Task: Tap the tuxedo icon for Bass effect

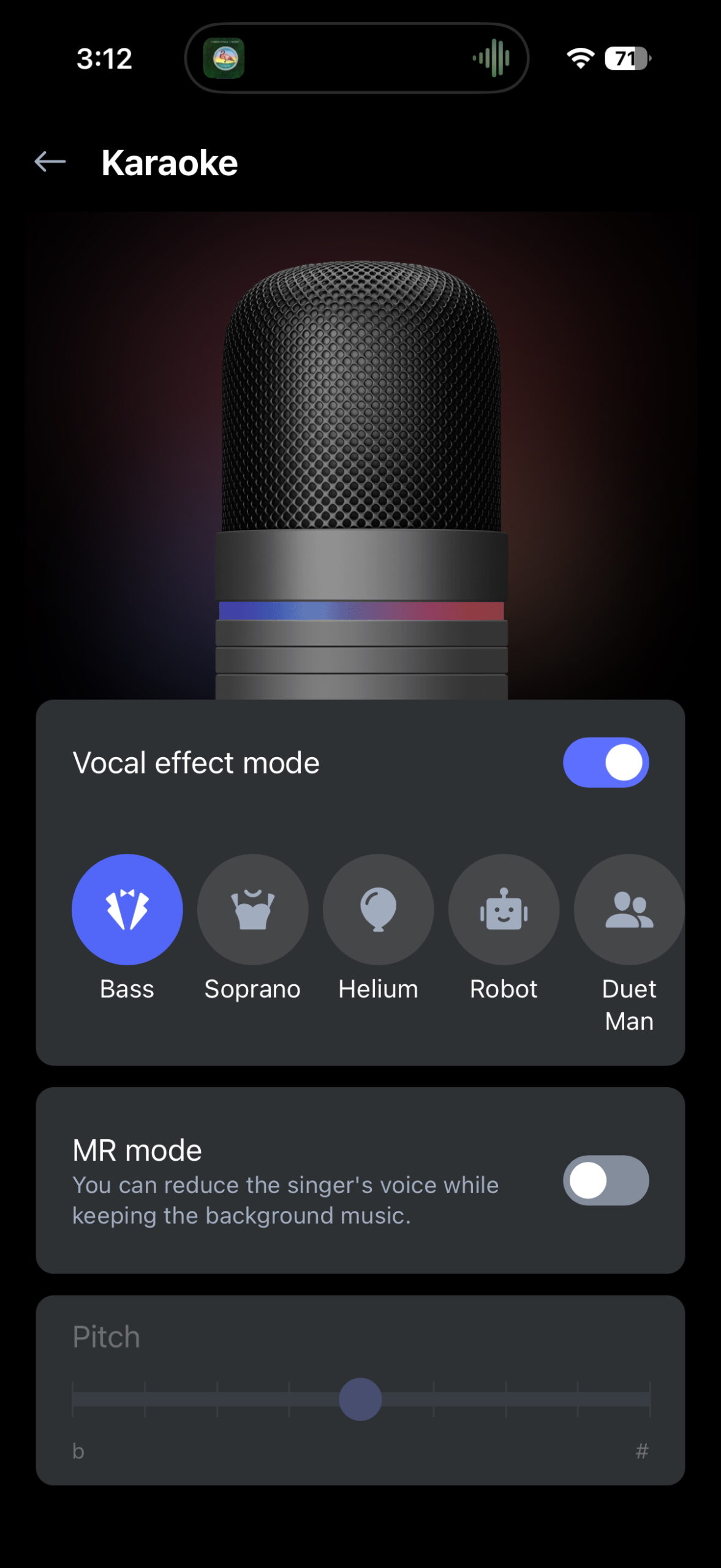Action: (127, 910)
